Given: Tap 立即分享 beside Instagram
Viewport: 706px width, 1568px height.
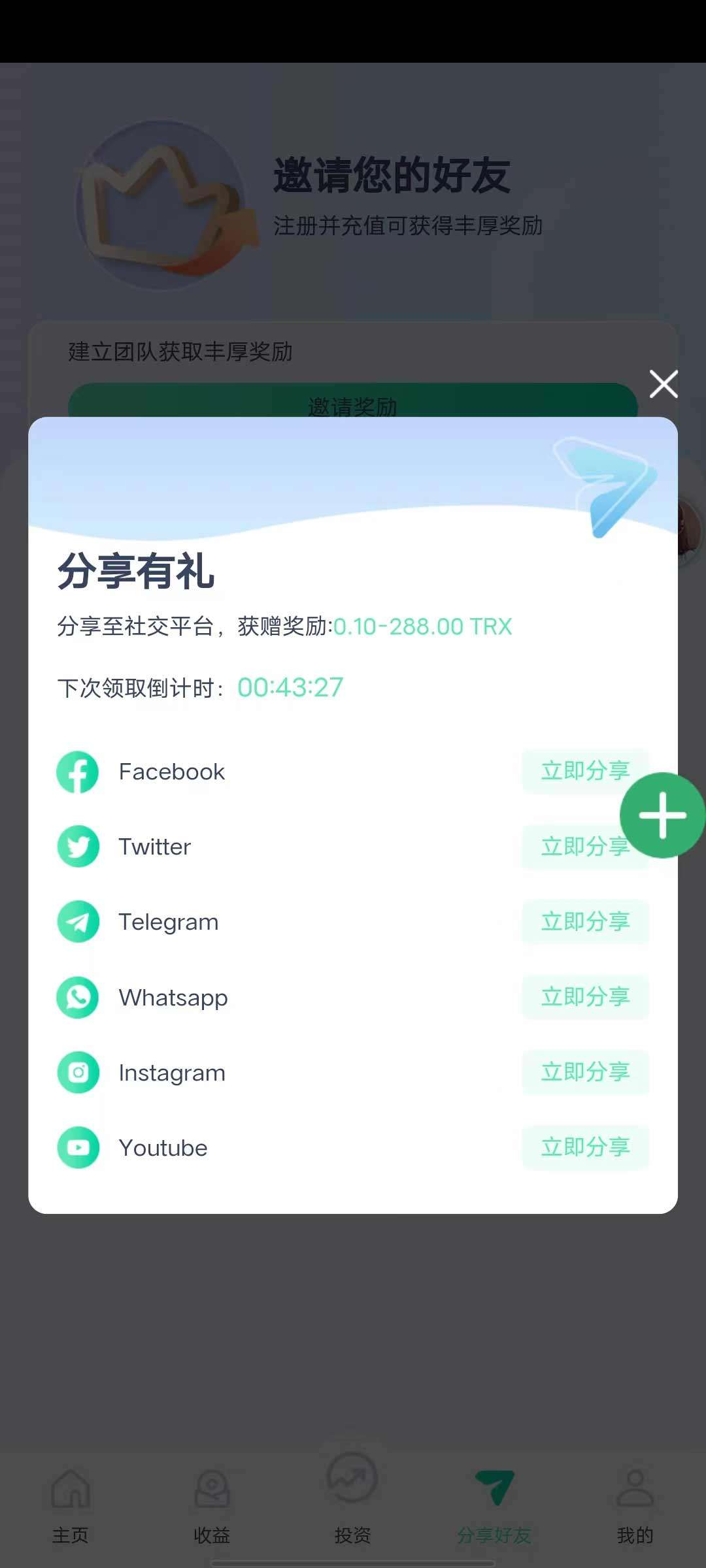Looking at the screenshot, I should [x=585, y=1072].
